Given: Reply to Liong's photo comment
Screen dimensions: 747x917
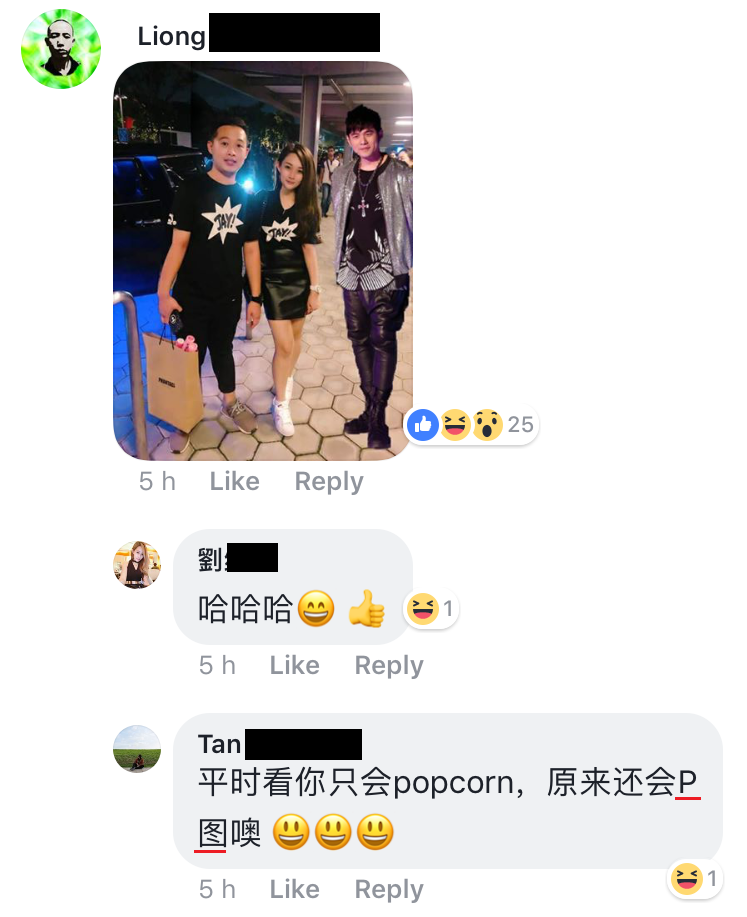Looking at the screenshot, I should click(328, 481).
